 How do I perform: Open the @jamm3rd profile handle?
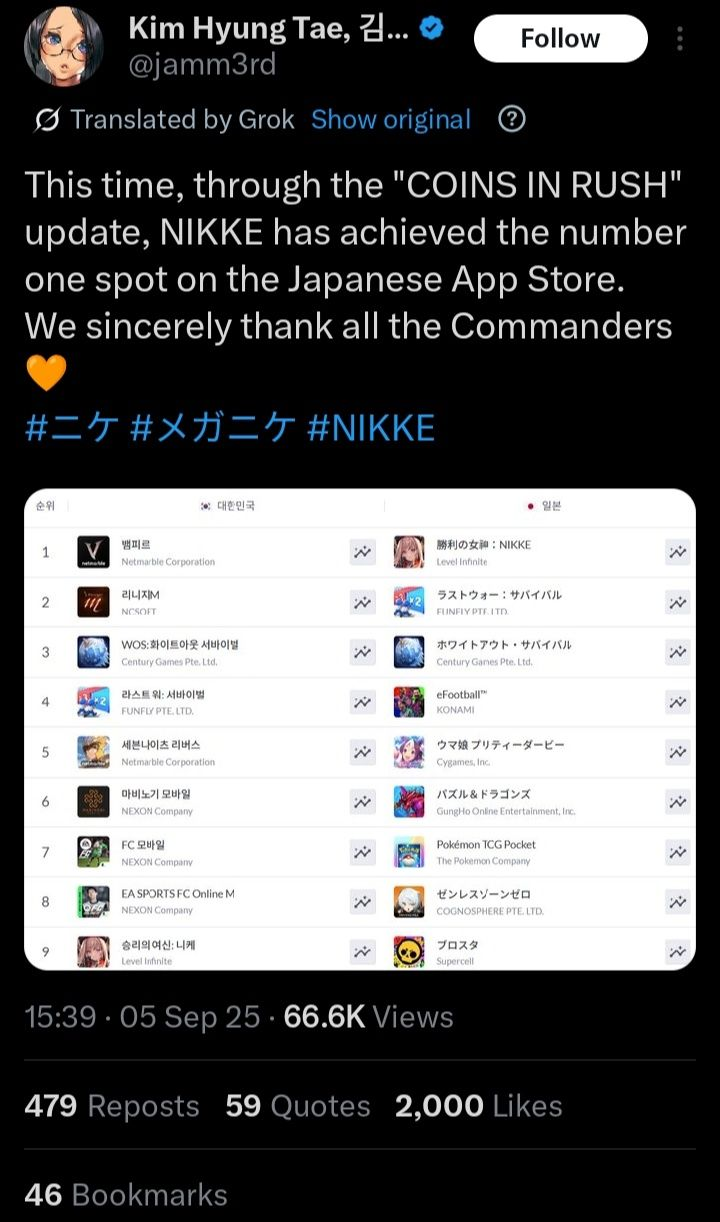coord(202,65)
